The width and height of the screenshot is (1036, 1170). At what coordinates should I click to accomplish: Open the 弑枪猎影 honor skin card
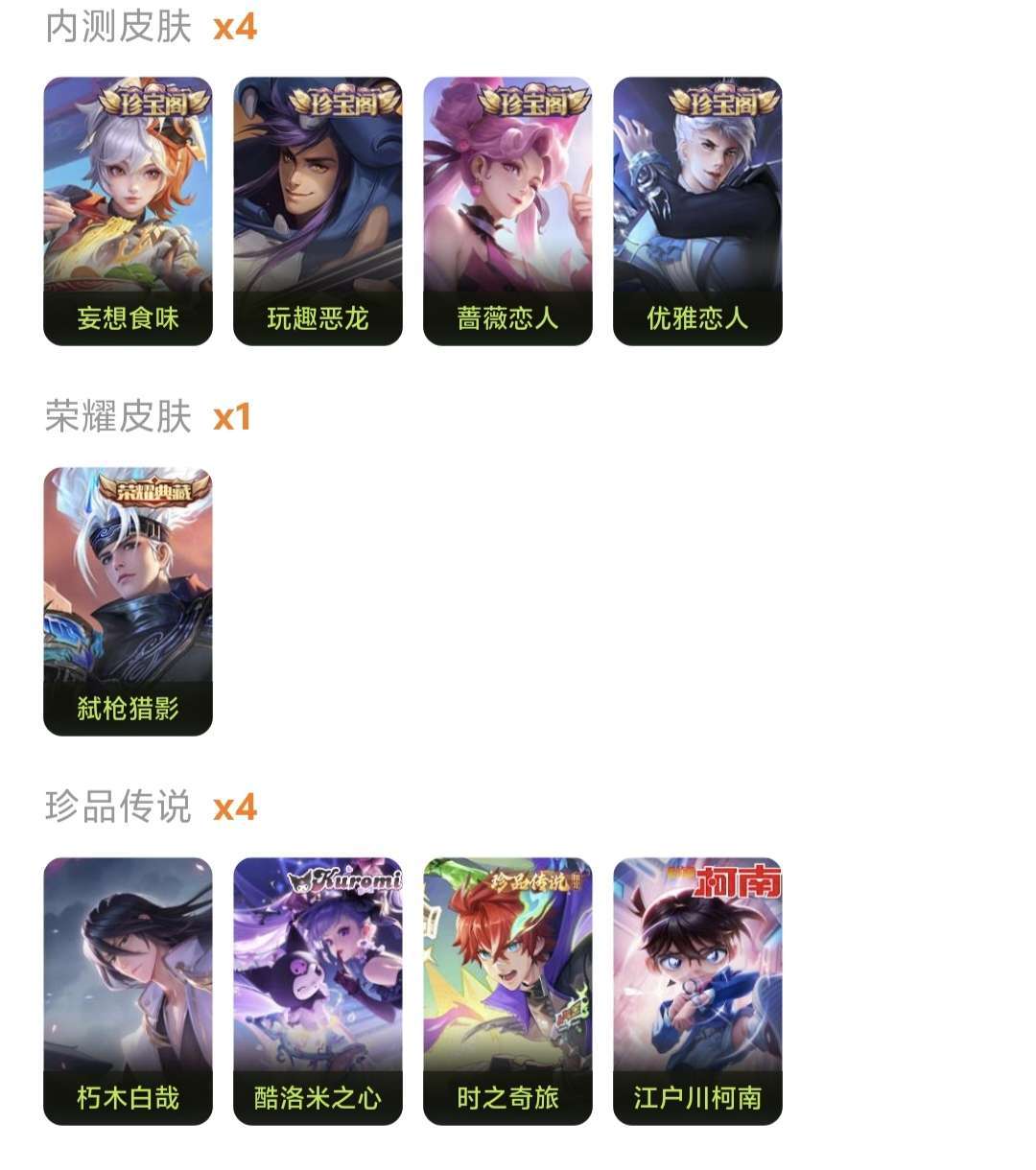[128, 601]
